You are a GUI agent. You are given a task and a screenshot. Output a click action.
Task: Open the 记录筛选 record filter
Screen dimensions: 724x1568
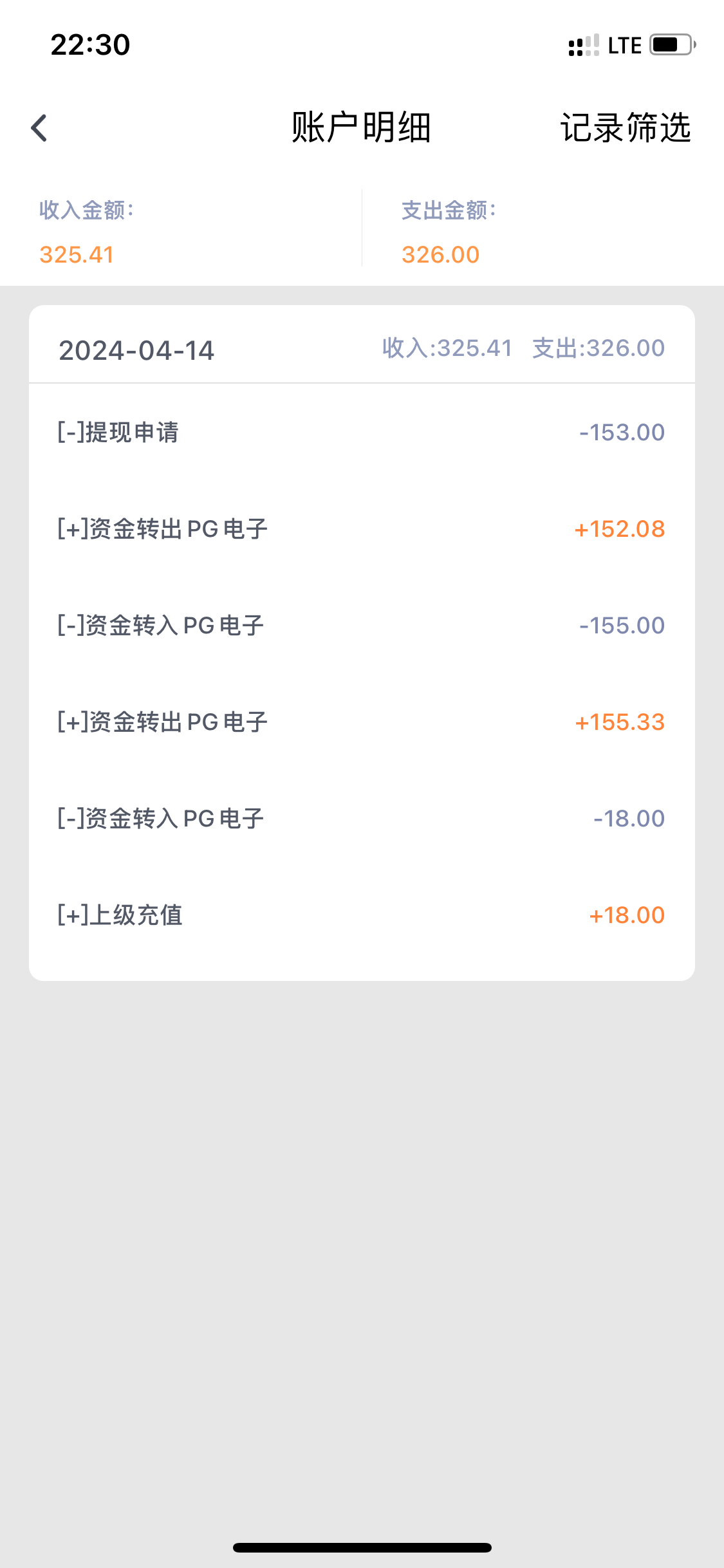625,127
